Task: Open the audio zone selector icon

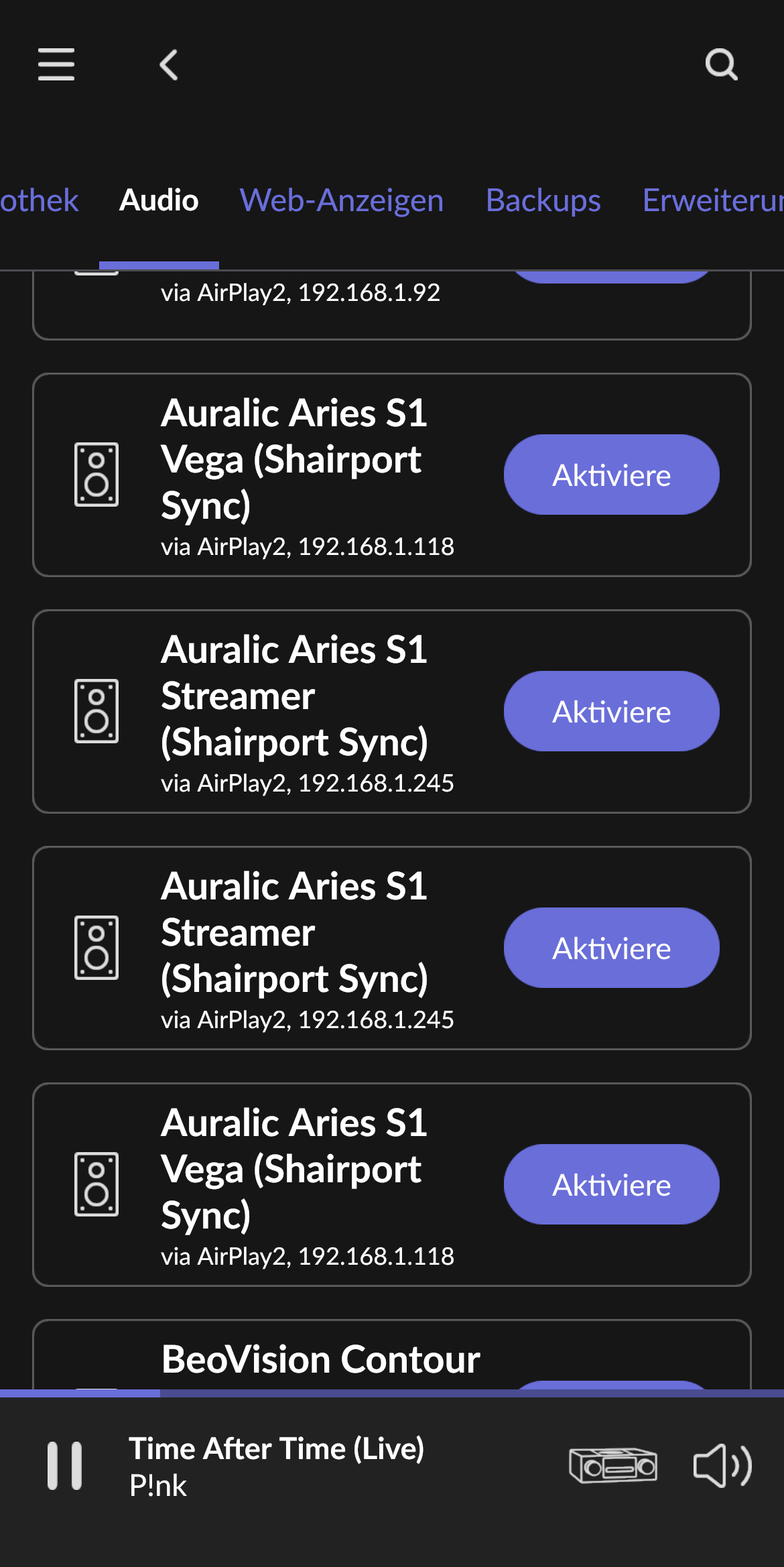Action: 612,1465
